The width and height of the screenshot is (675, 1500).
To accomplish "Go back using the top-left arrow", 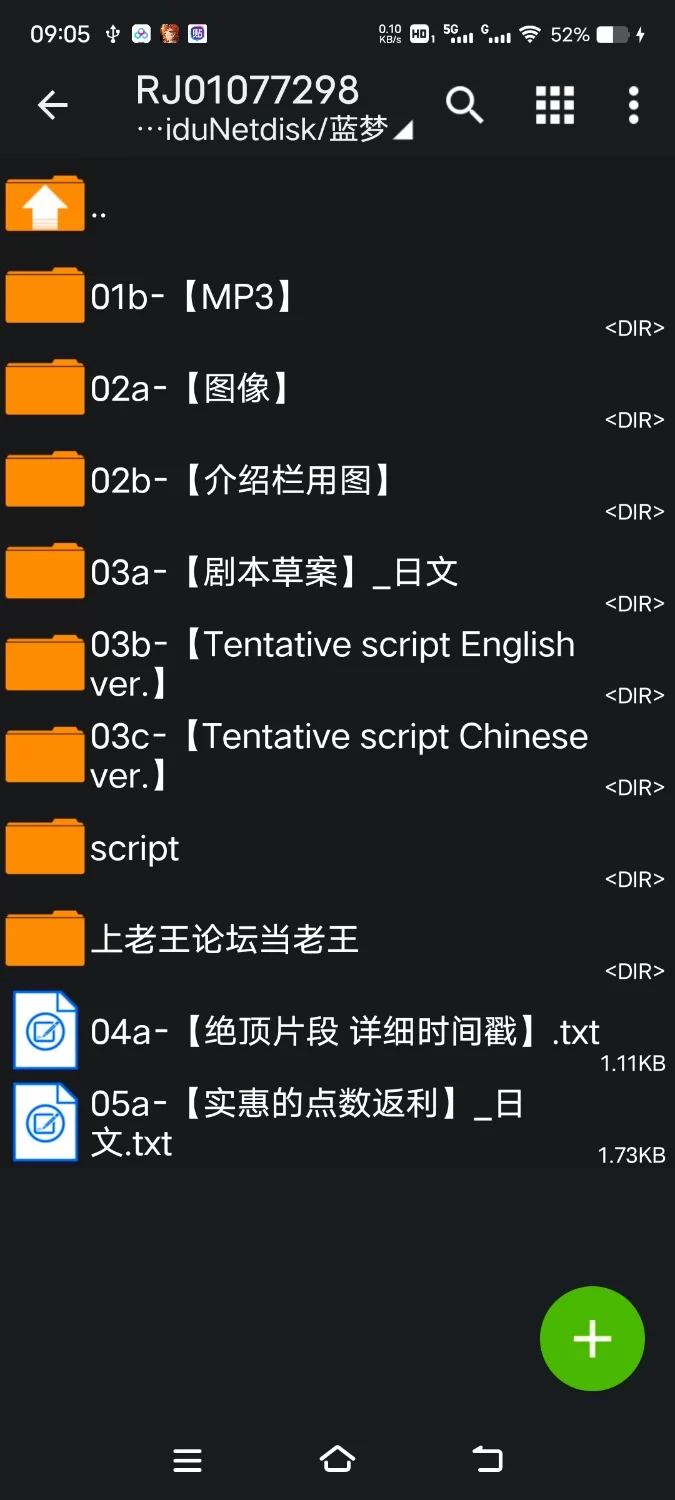I will tap(52, 105).
